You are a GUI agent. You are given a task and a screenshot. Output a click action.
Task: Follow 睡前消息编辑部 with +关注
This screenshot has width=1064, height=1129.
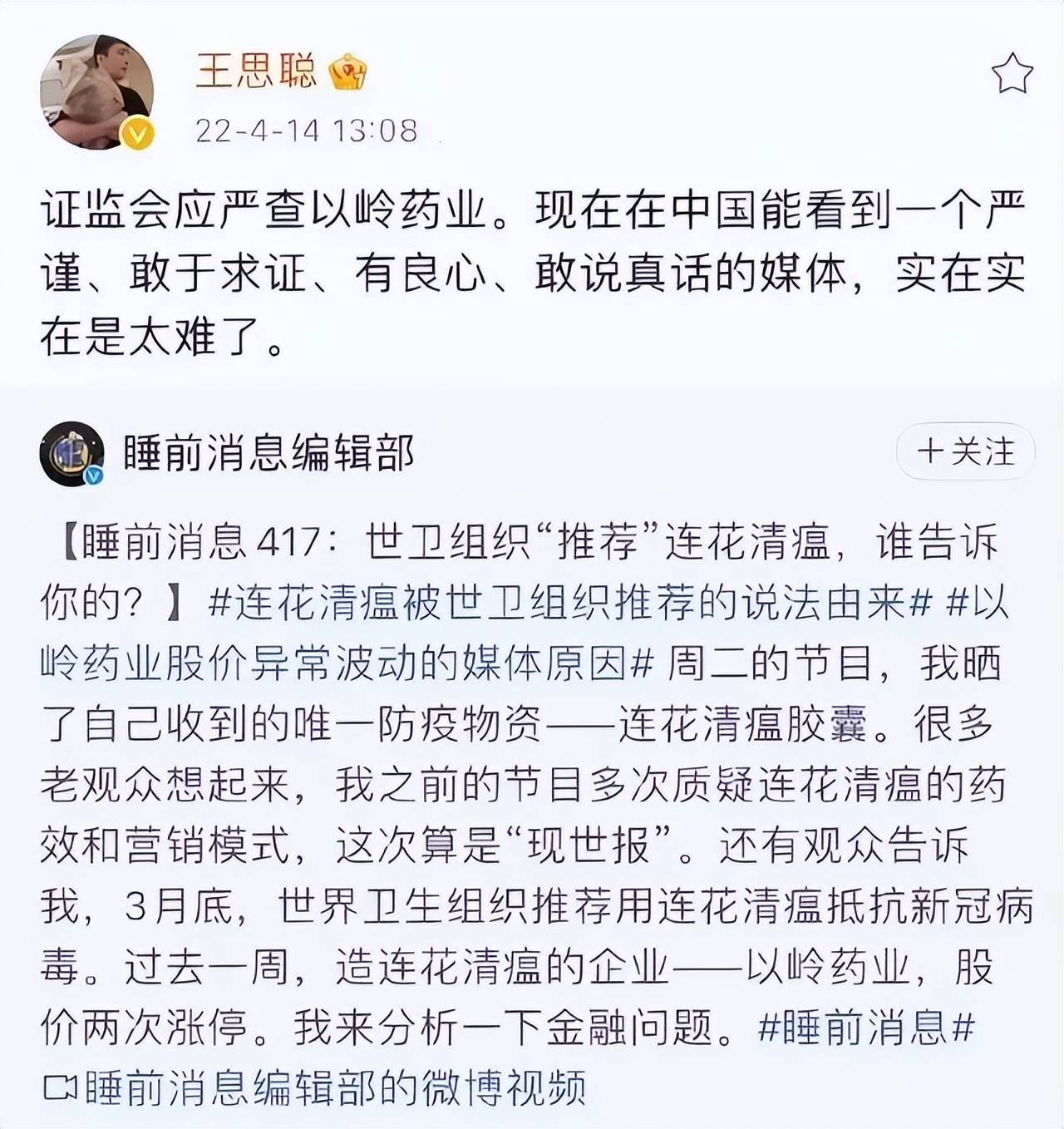(965, 452)
